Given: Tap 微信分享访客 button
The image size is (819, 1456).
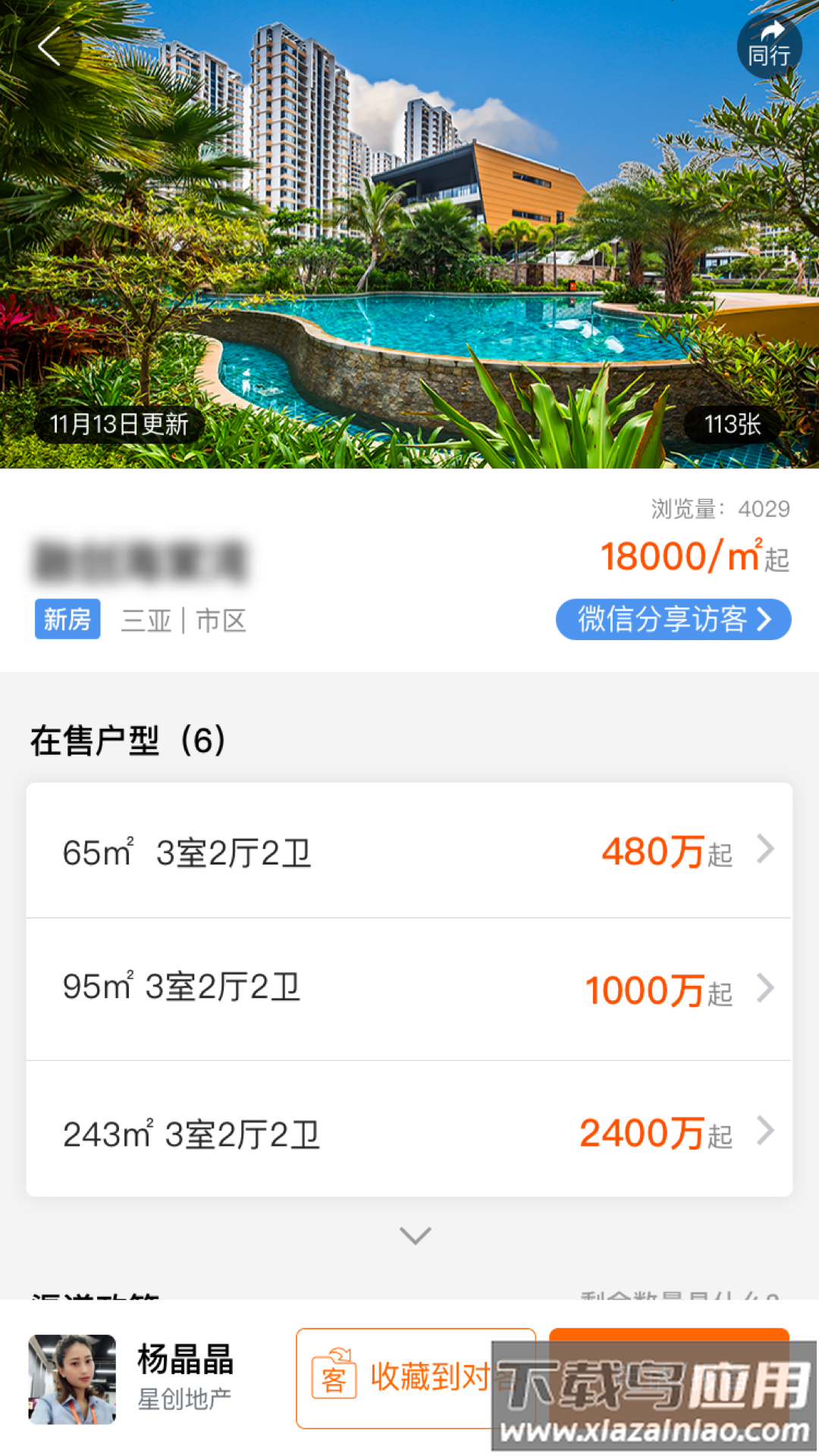Looking at the screenshot, I should pyautogui.click(x=673, y=620).
